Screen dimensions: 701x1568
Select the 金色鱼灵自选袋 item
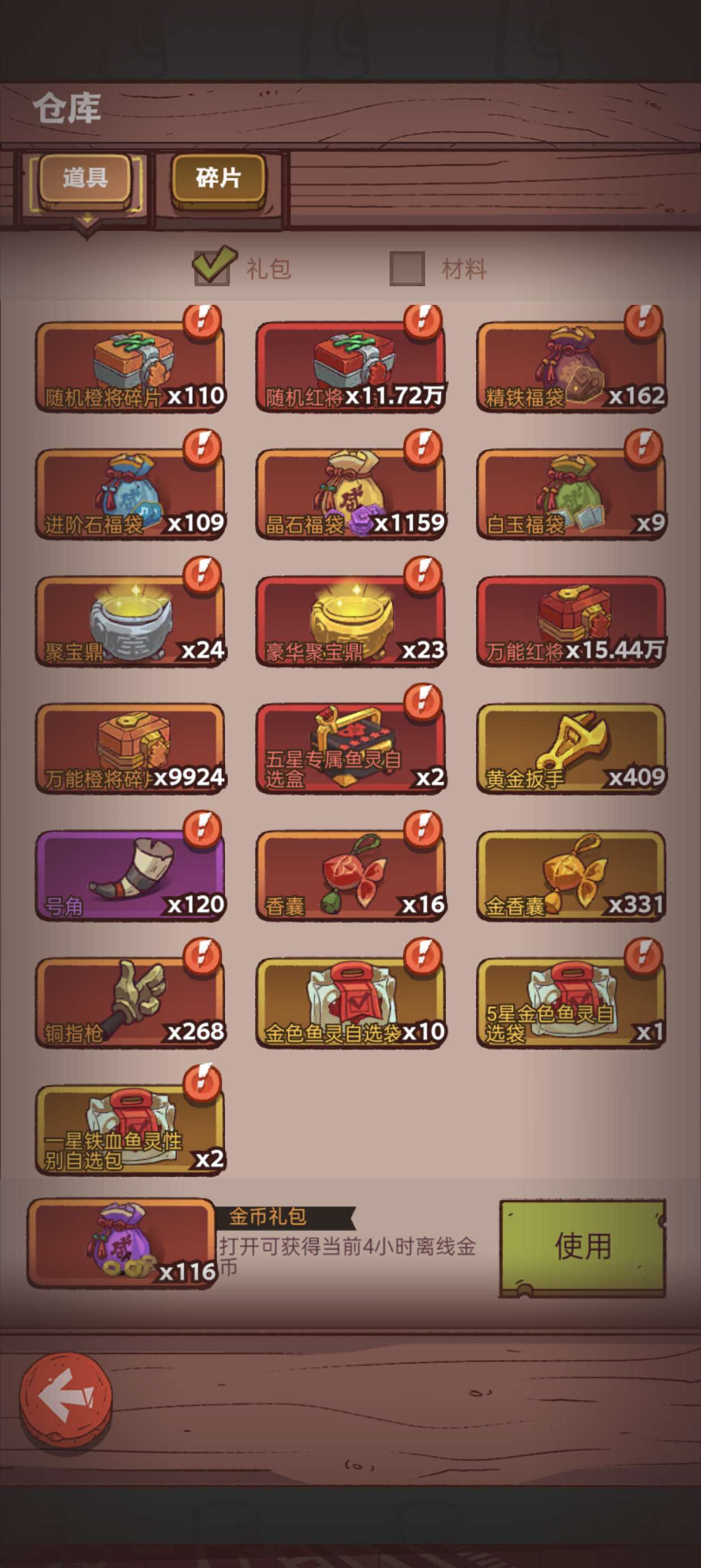point(350,1003)
